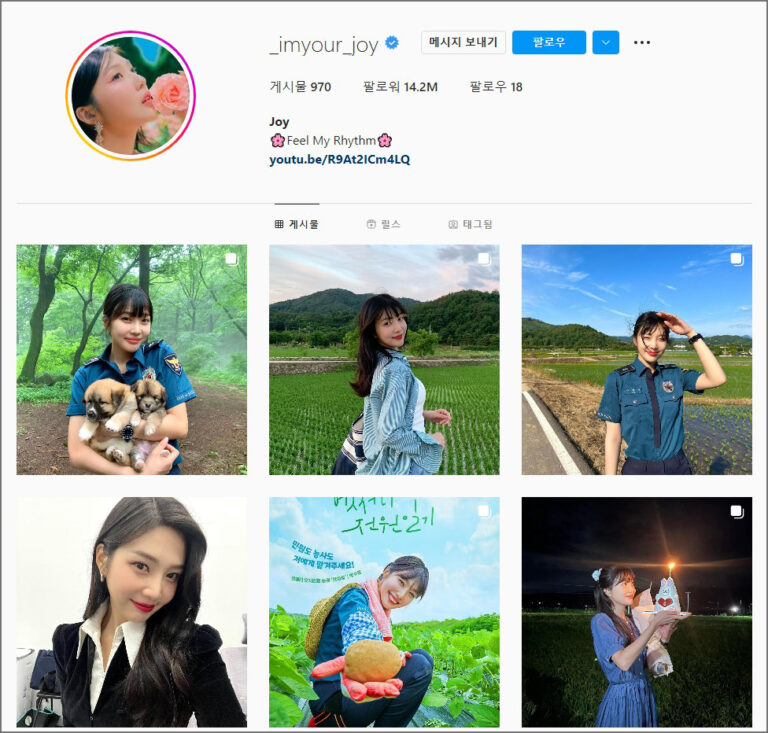Tap the 메시지 보내기 button

[463, 42]
